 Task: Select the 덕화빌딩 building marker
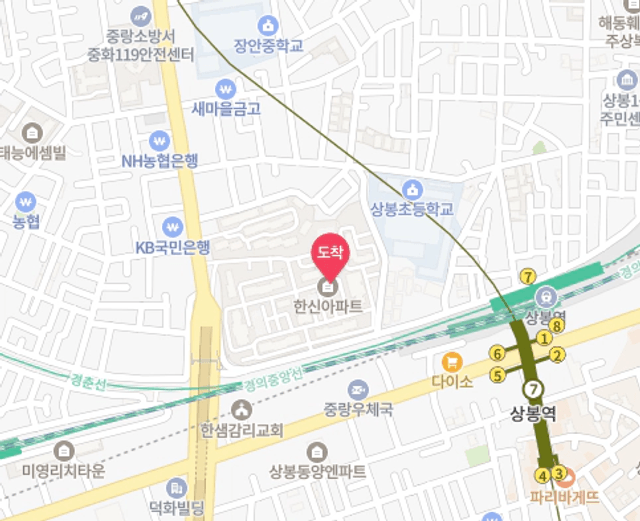tap(177, 488)
